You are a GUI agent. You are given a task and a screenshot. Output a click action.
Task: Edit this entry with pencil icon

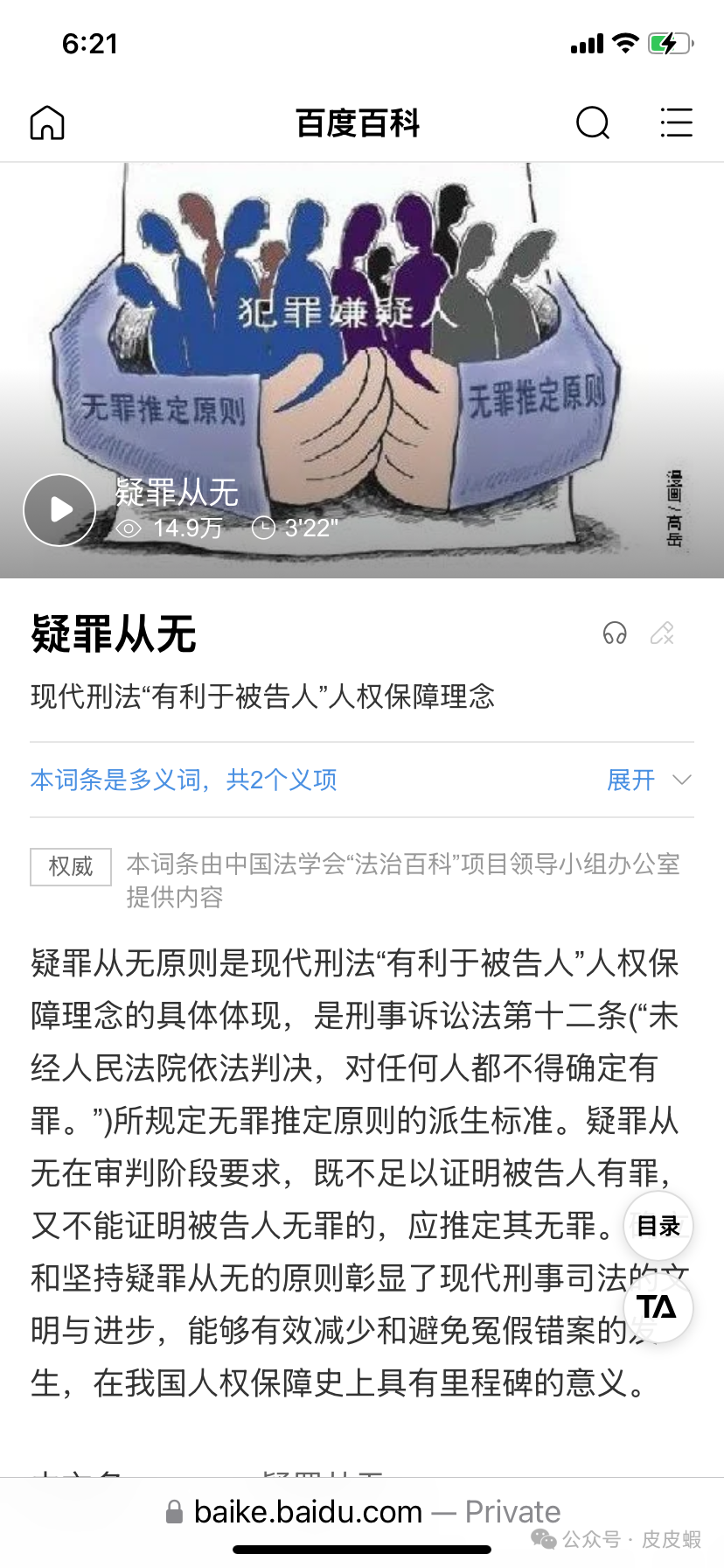click(x=662, y=633)
